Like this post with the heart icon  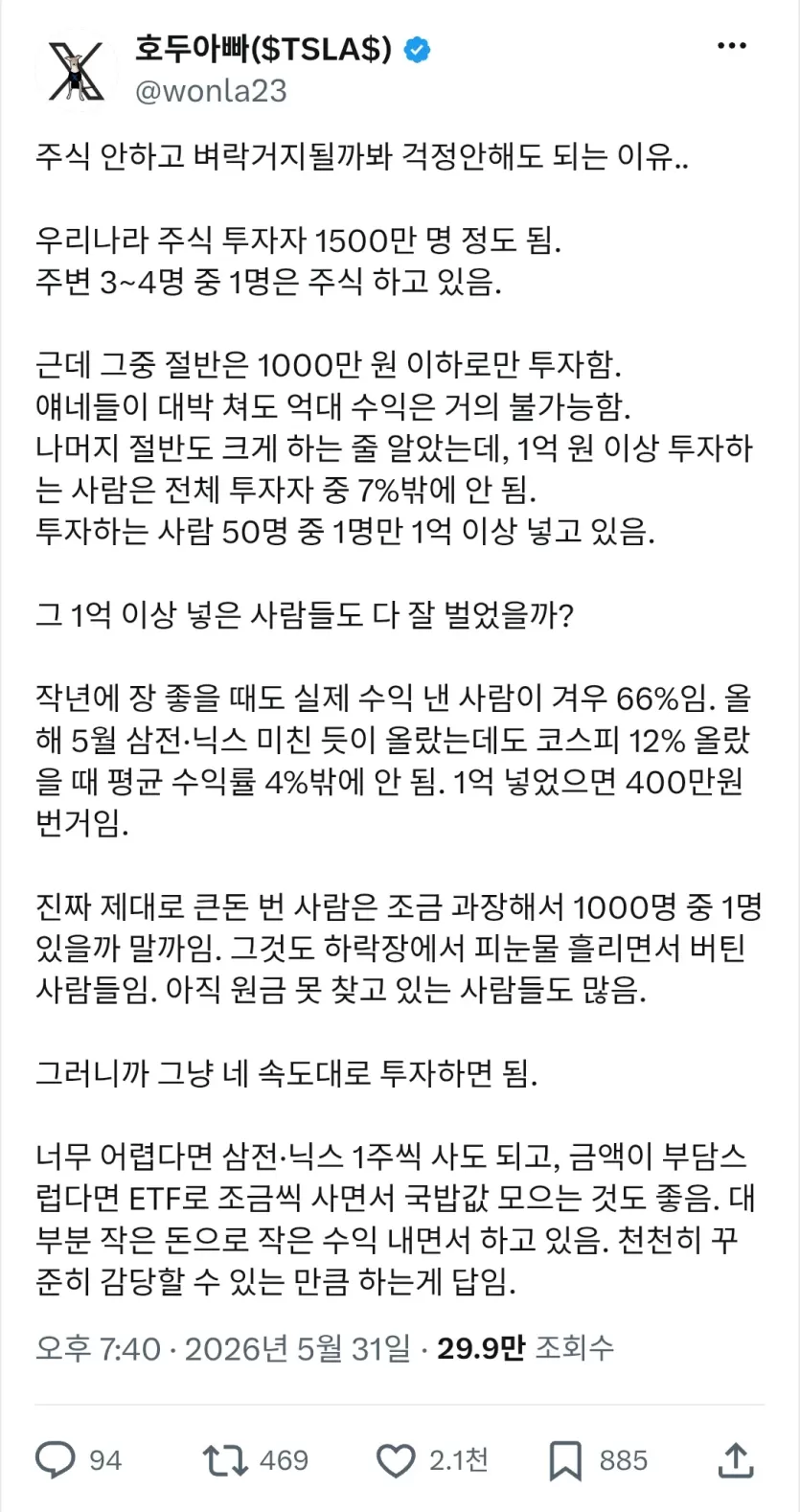pyautogui.click(x=395, y=1461)
